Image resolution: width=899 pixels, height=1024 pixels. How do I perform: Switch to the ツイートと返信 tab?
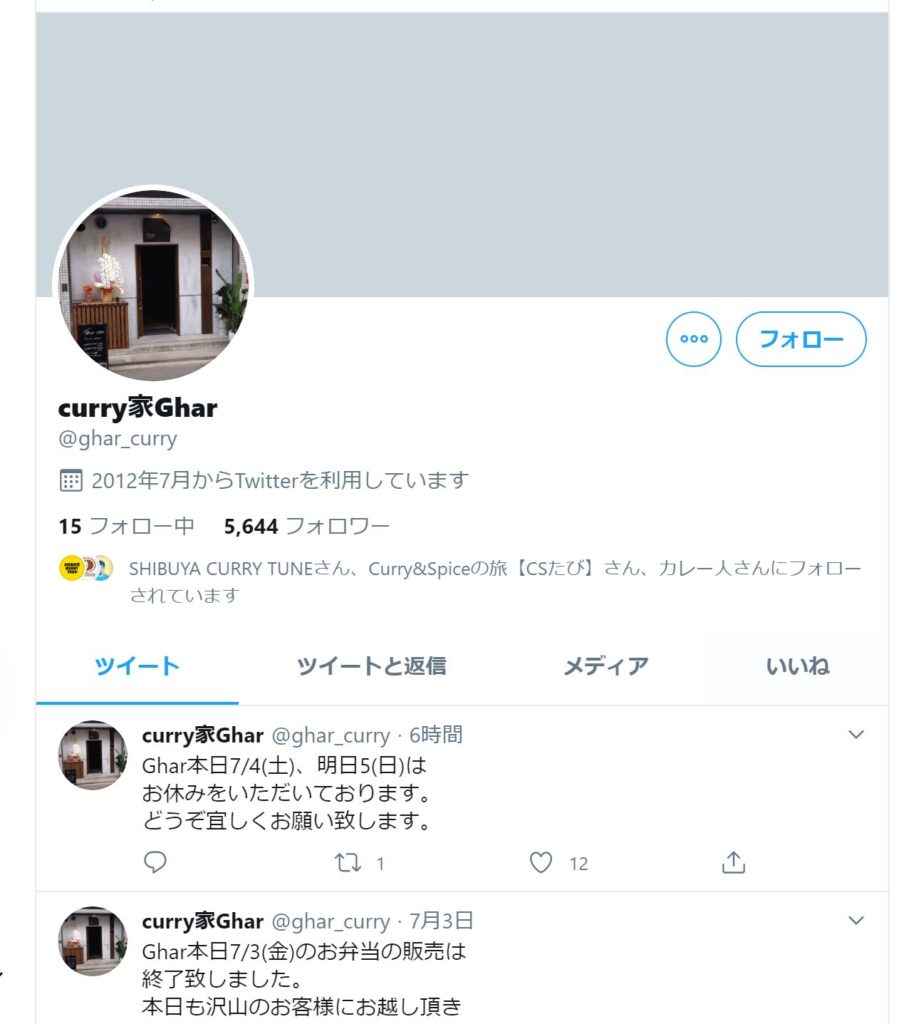click(x=371, y=666)
